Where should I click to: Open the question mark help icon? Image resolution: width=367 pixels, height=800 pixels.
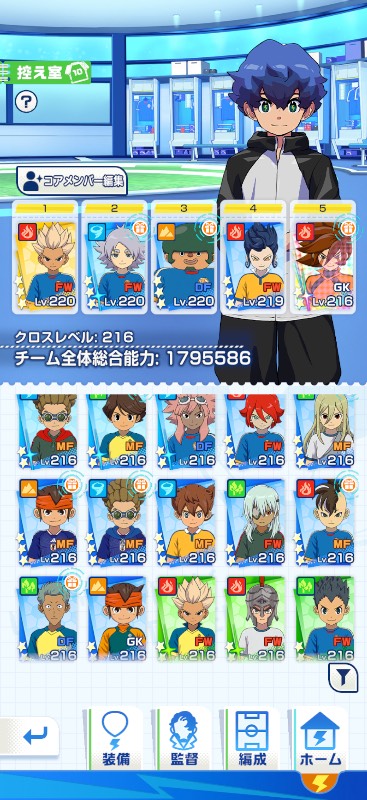(x=26, y=101)
